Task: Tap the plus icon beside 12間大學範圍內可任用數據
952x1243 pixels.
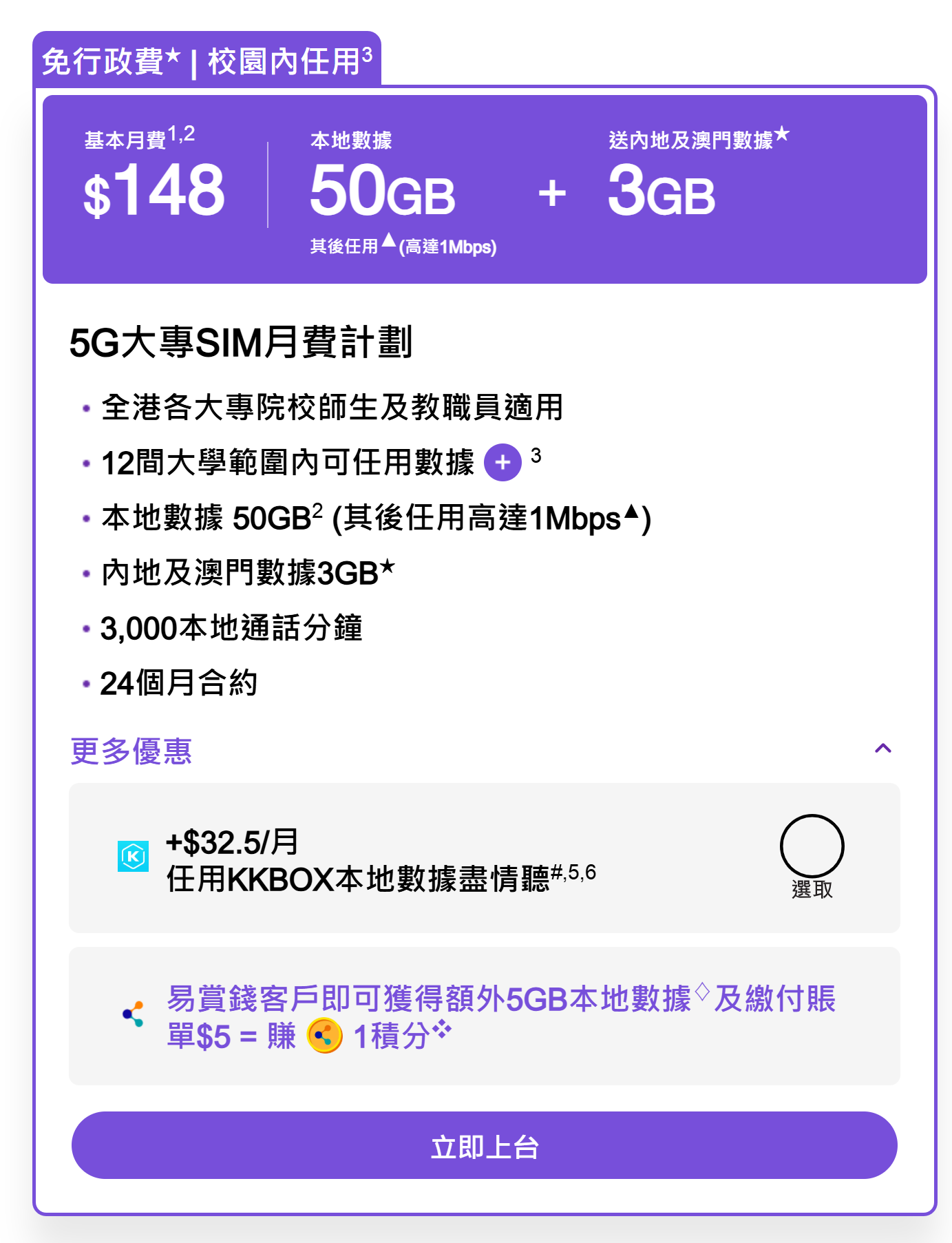Action: click(503, 462)
